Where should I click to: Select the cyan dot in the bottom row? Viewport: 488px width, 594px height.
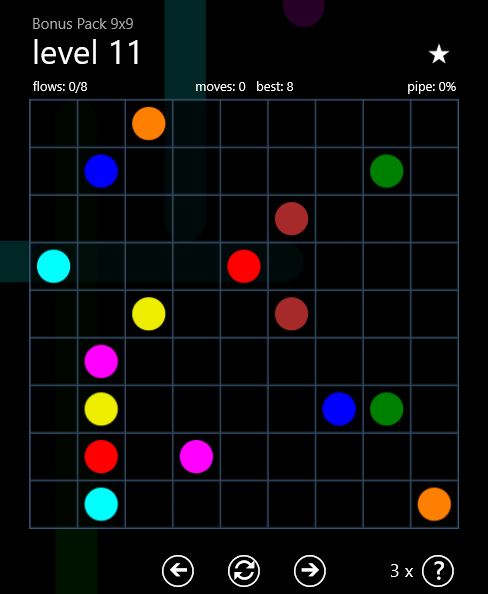101,504
